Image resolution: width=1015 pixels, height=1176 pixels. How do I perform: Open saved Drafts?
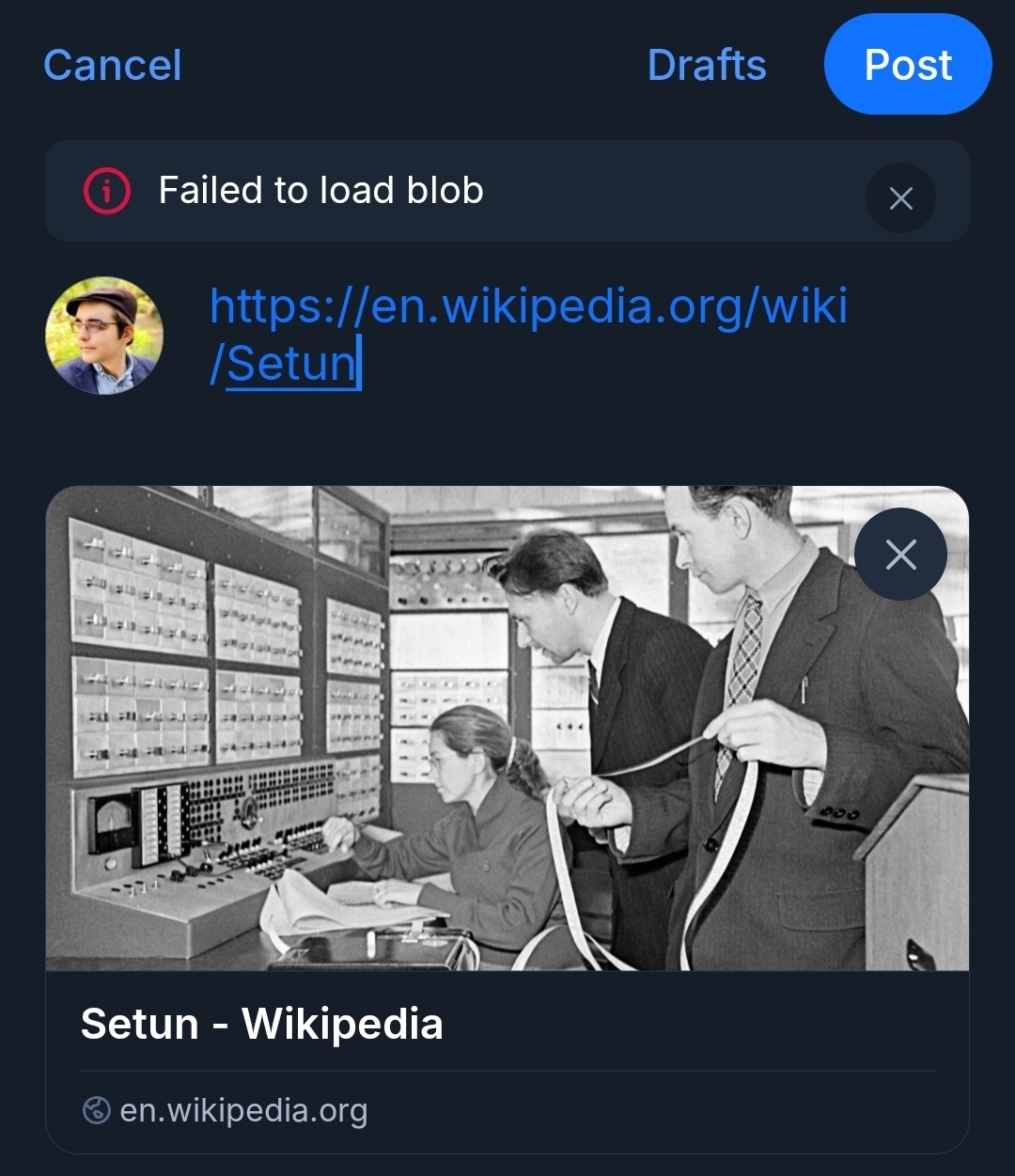(x=707, y=66)
